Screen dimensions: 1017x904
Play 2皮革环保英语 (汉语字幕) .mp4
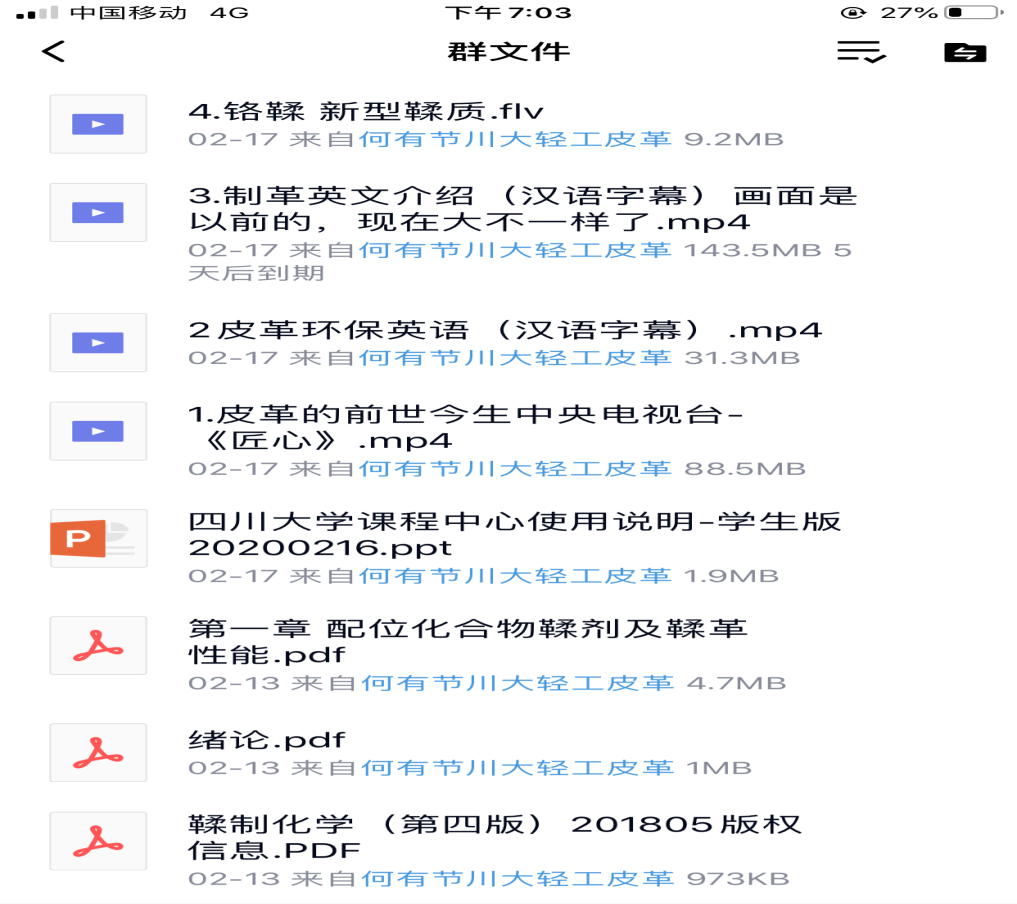(x=505, y=330)
